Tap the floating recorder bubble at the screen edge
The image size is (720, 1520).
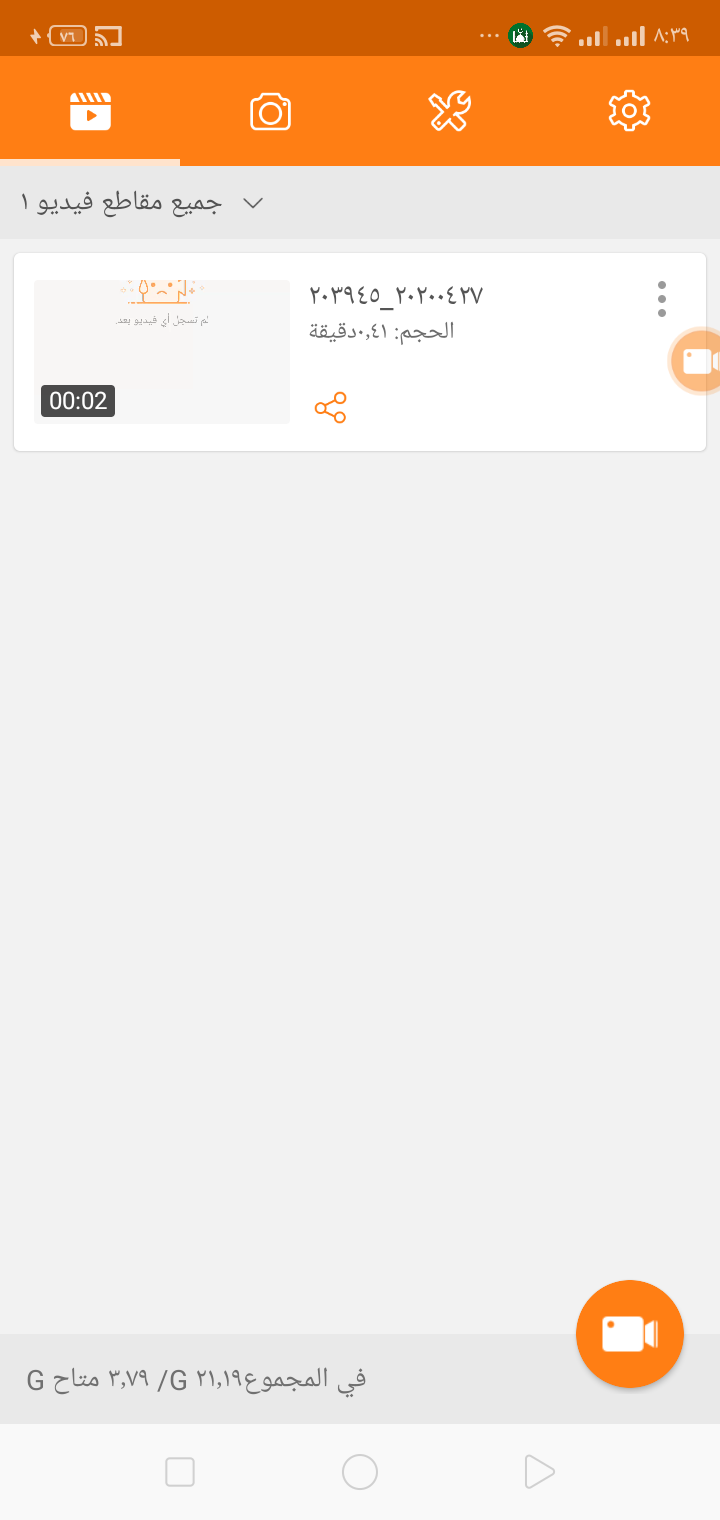tap(696, 361)
